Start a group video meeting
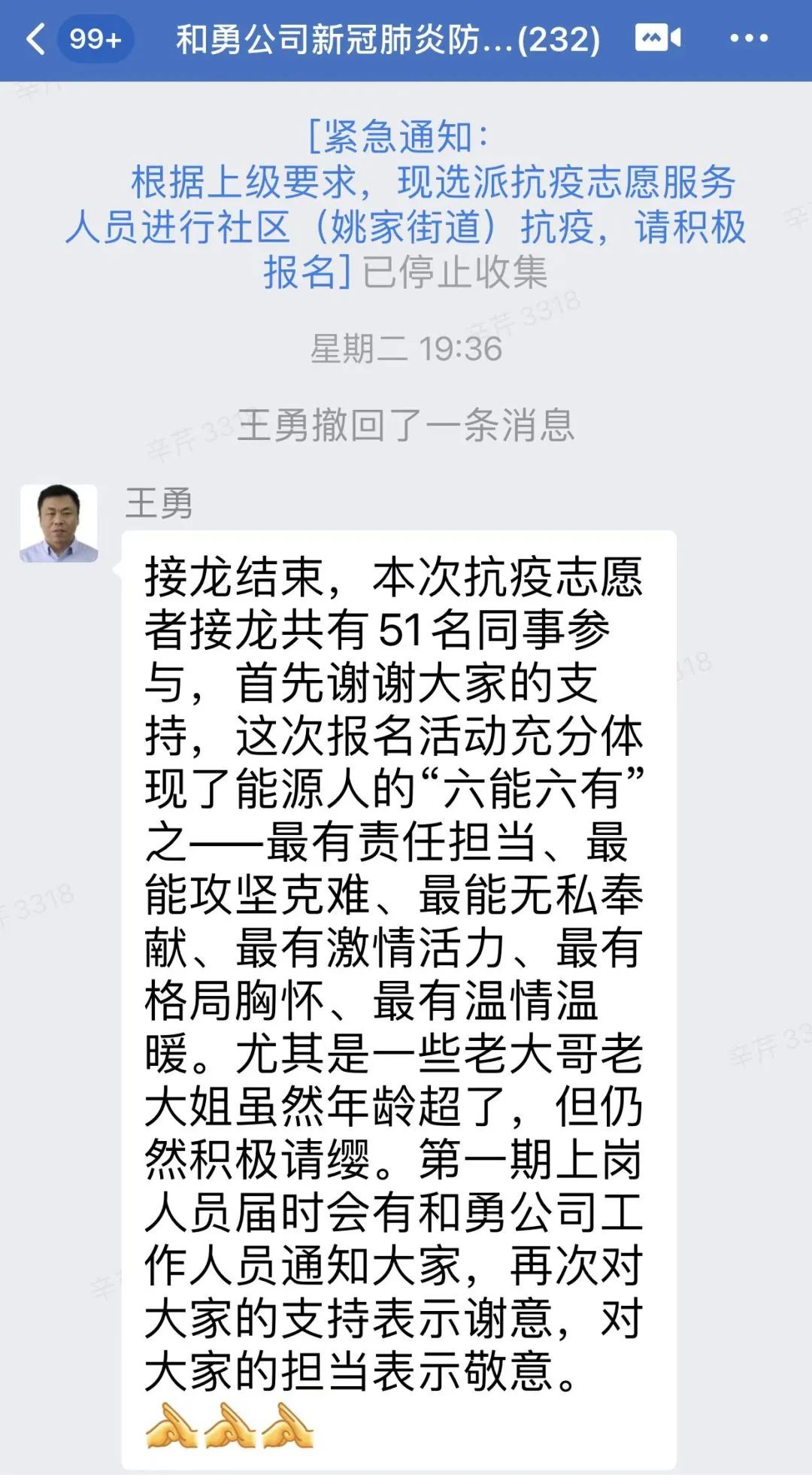This screenshot has width=812, height=1475. [657, 38]
